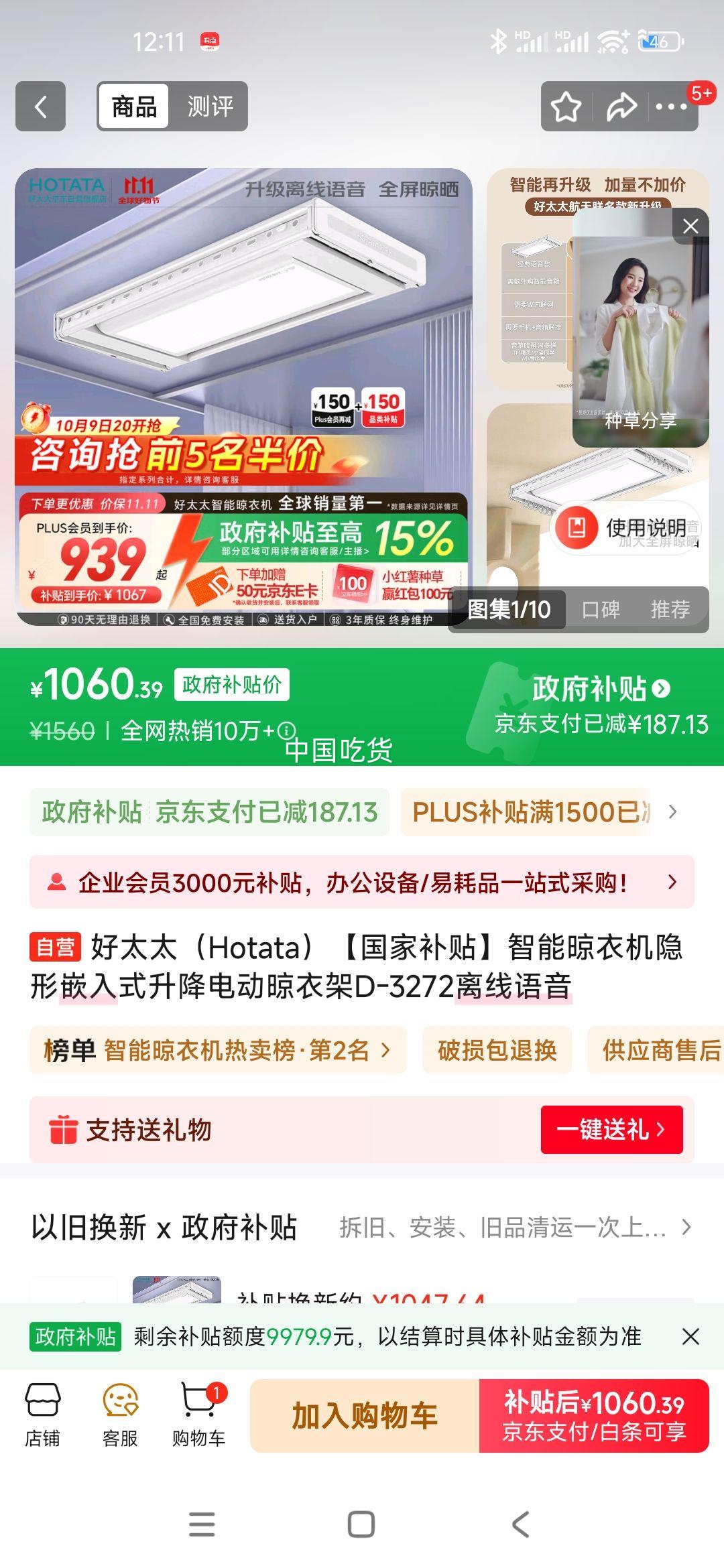Dismiss the 剩余补贴额度 notice
724x1568 pixels.
690,1336
